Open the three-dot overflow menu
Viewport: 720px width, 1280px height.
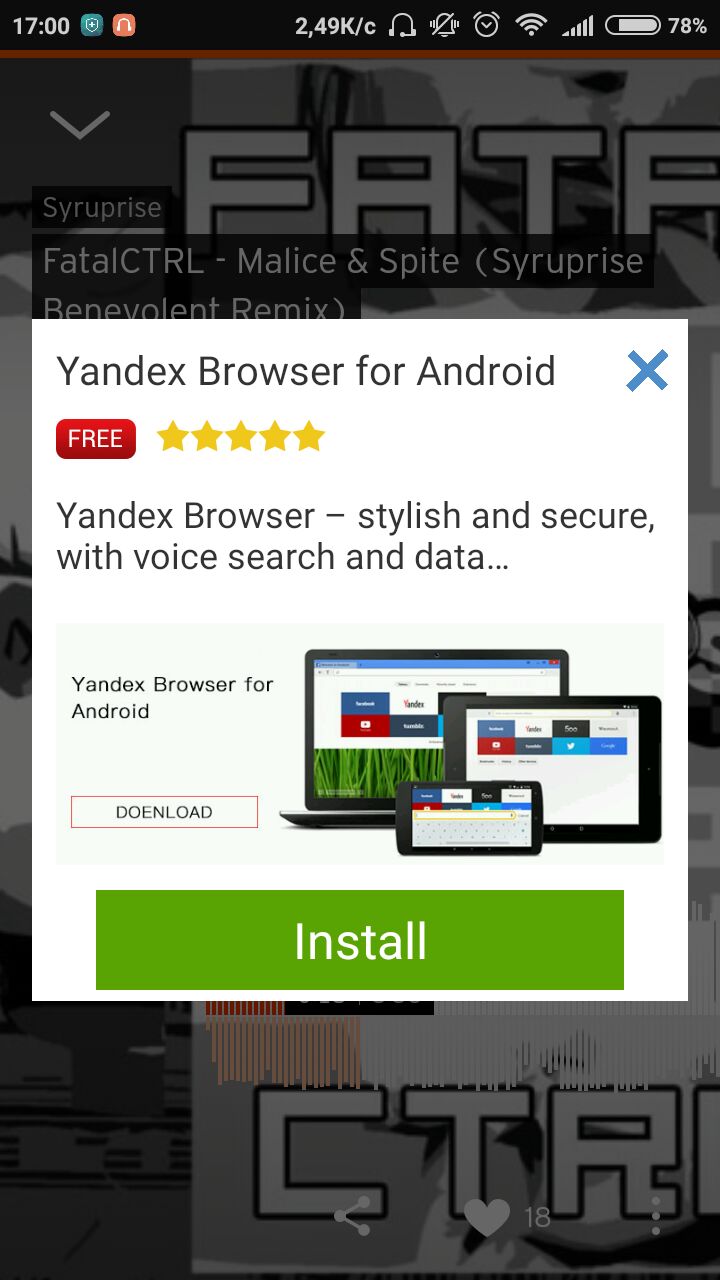point(656,1216)
